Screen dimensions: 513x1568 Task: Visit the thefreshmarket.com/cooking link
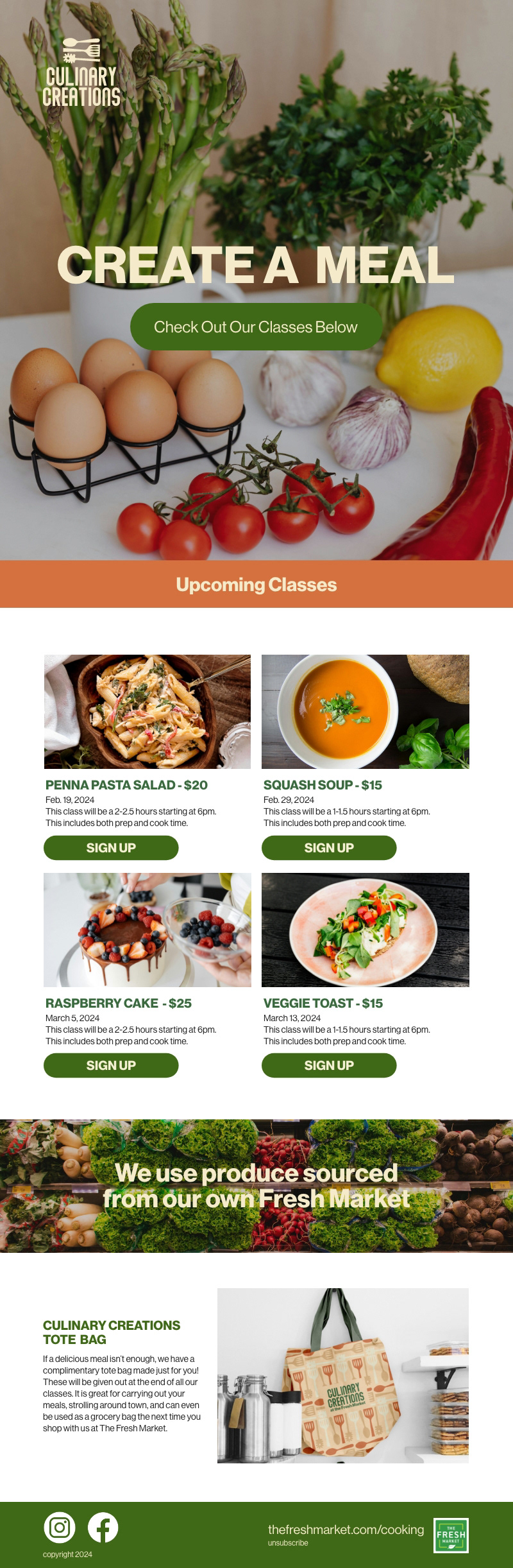point(346,1529)
